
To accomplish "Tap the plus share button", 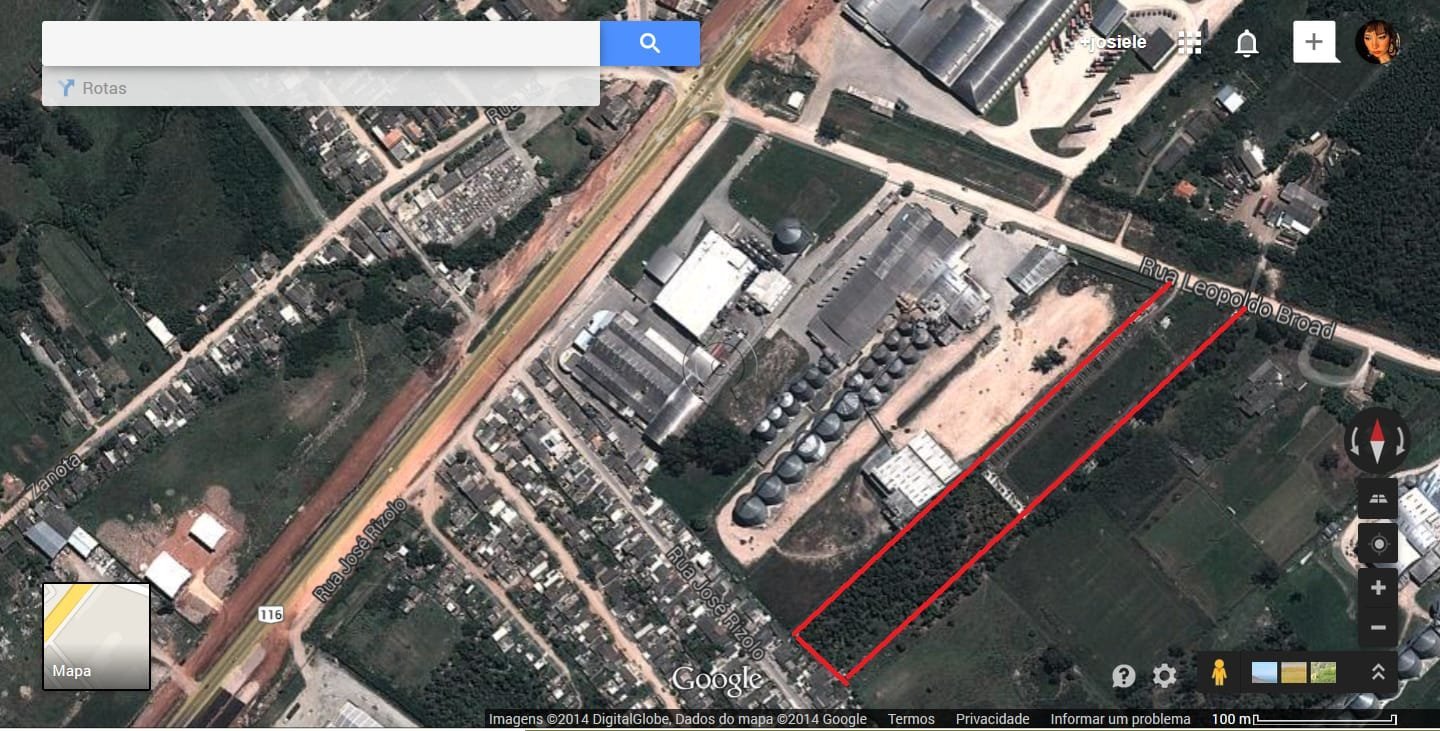I will (x=1314, y=42).
